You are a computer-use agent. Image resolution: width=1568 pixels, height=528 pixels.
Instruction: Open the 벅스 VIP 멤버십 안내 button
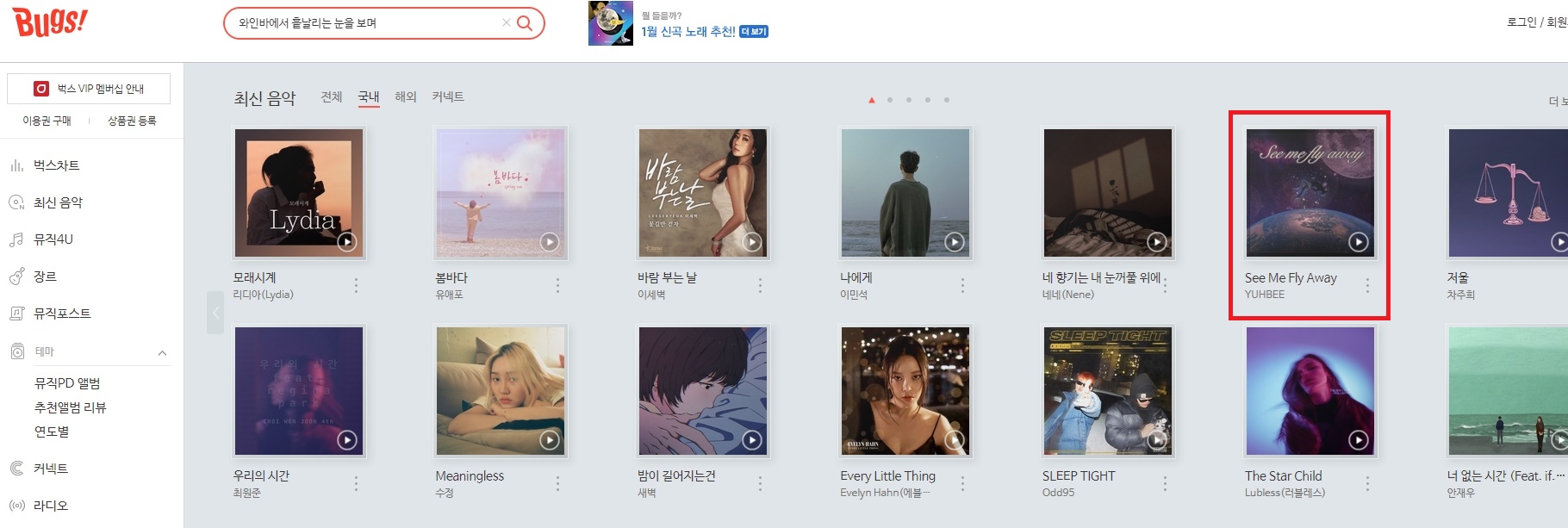(89, 89)
